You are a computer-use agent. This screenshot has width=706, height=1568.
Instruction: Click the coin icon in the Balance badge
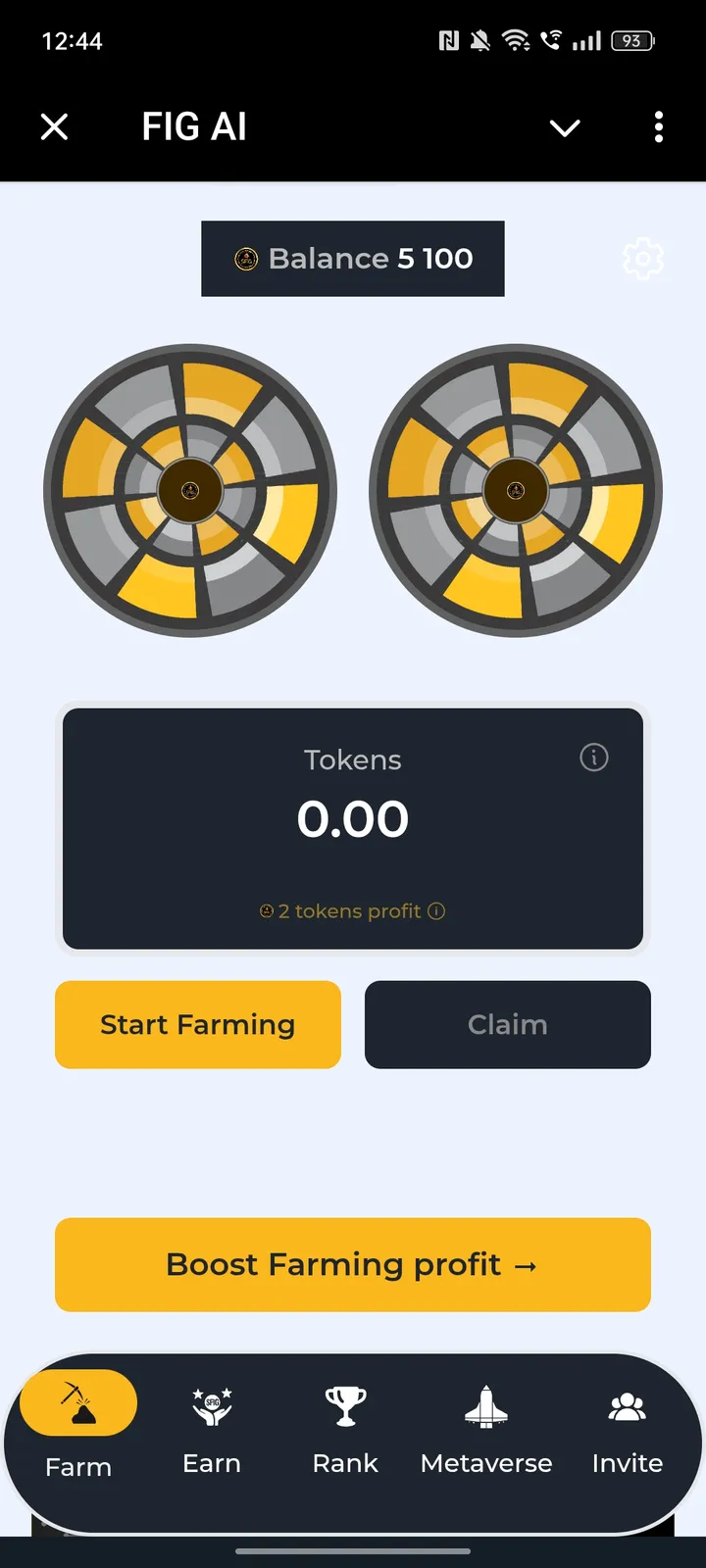[x=245, y=259]
